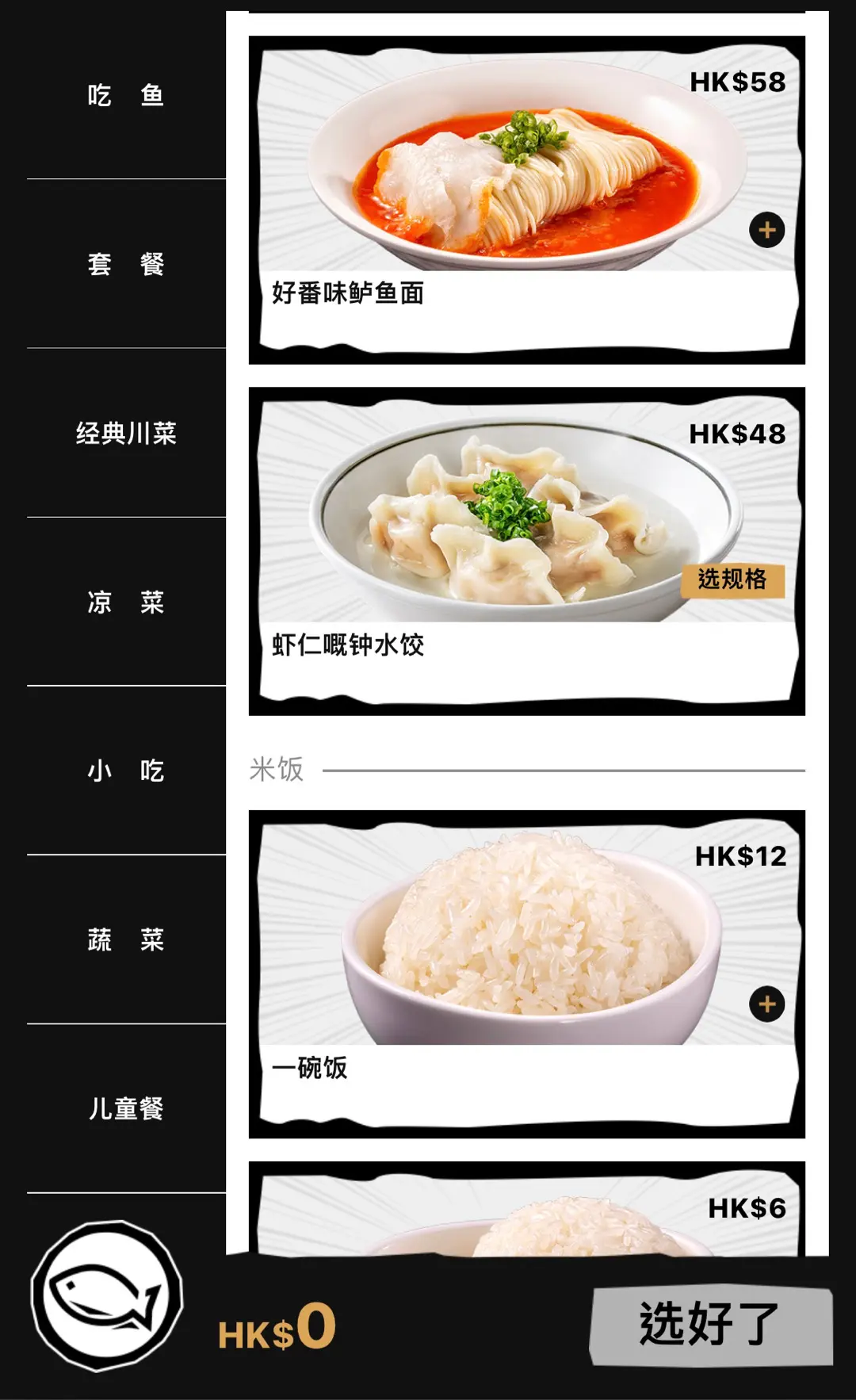Open the HK$6 rice item card

[527, 1209]
